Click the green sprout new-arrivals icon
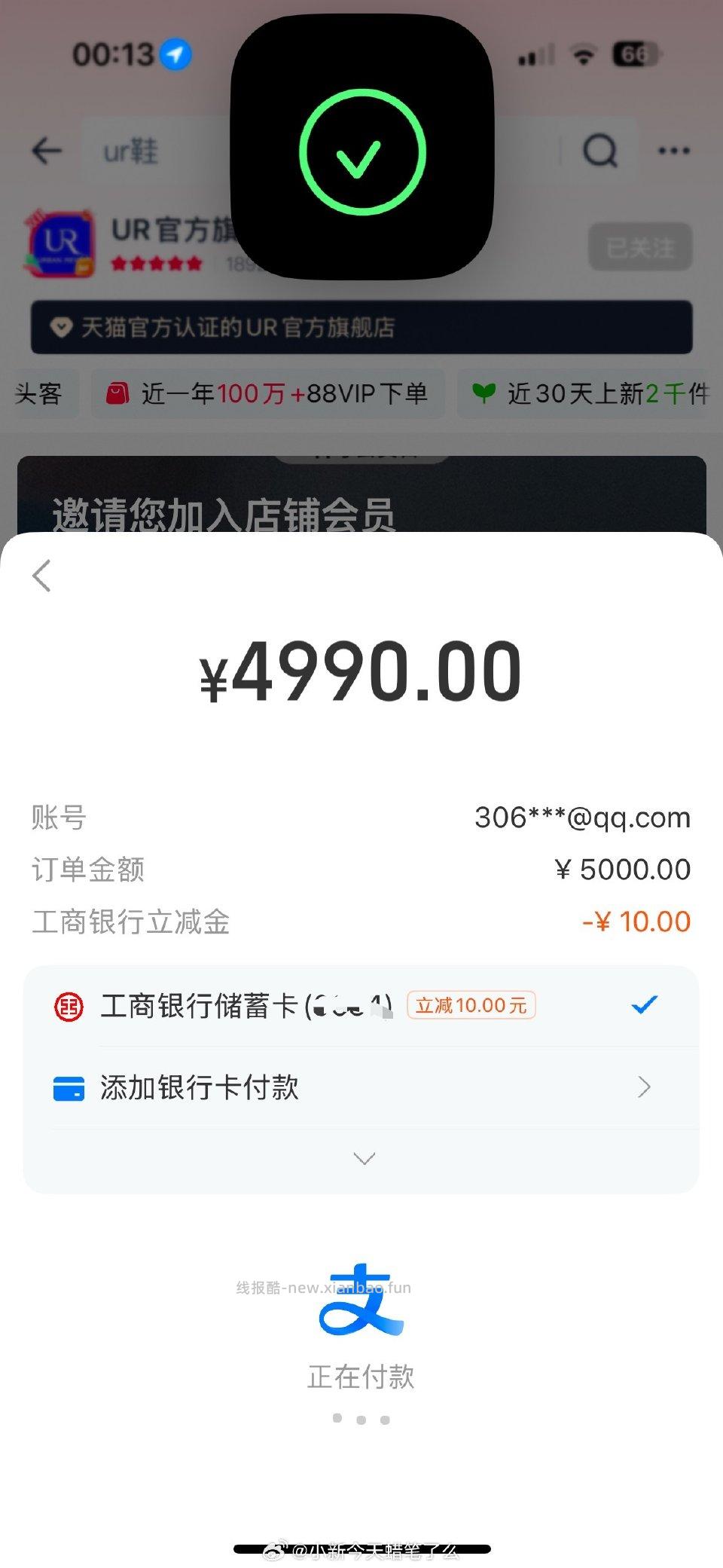Image resolution: width=723 pixels, height=1568 pixels. tap(484, 393)
